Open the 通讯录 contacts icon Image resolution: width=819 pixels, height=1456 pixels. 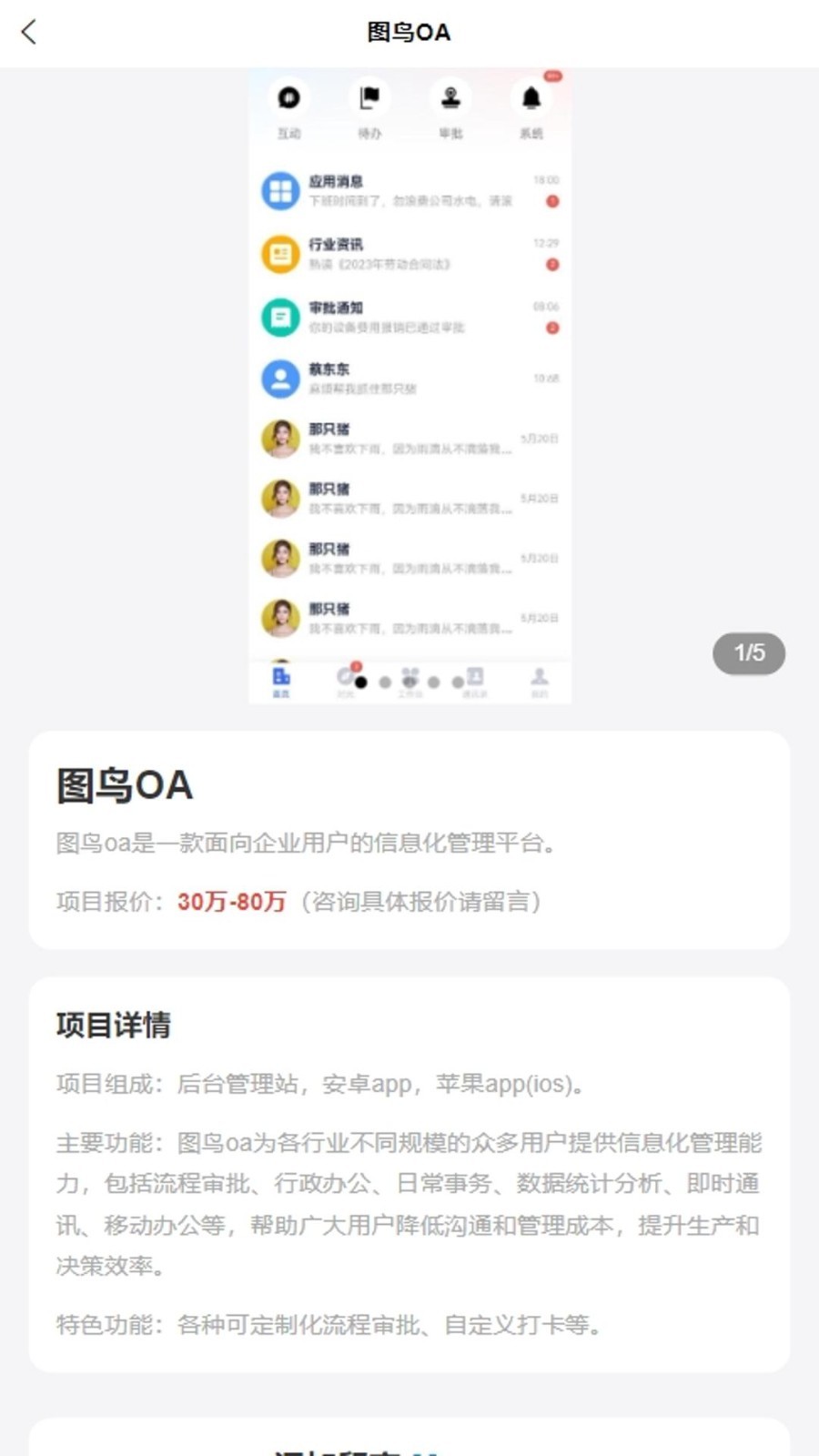[475, 678]
